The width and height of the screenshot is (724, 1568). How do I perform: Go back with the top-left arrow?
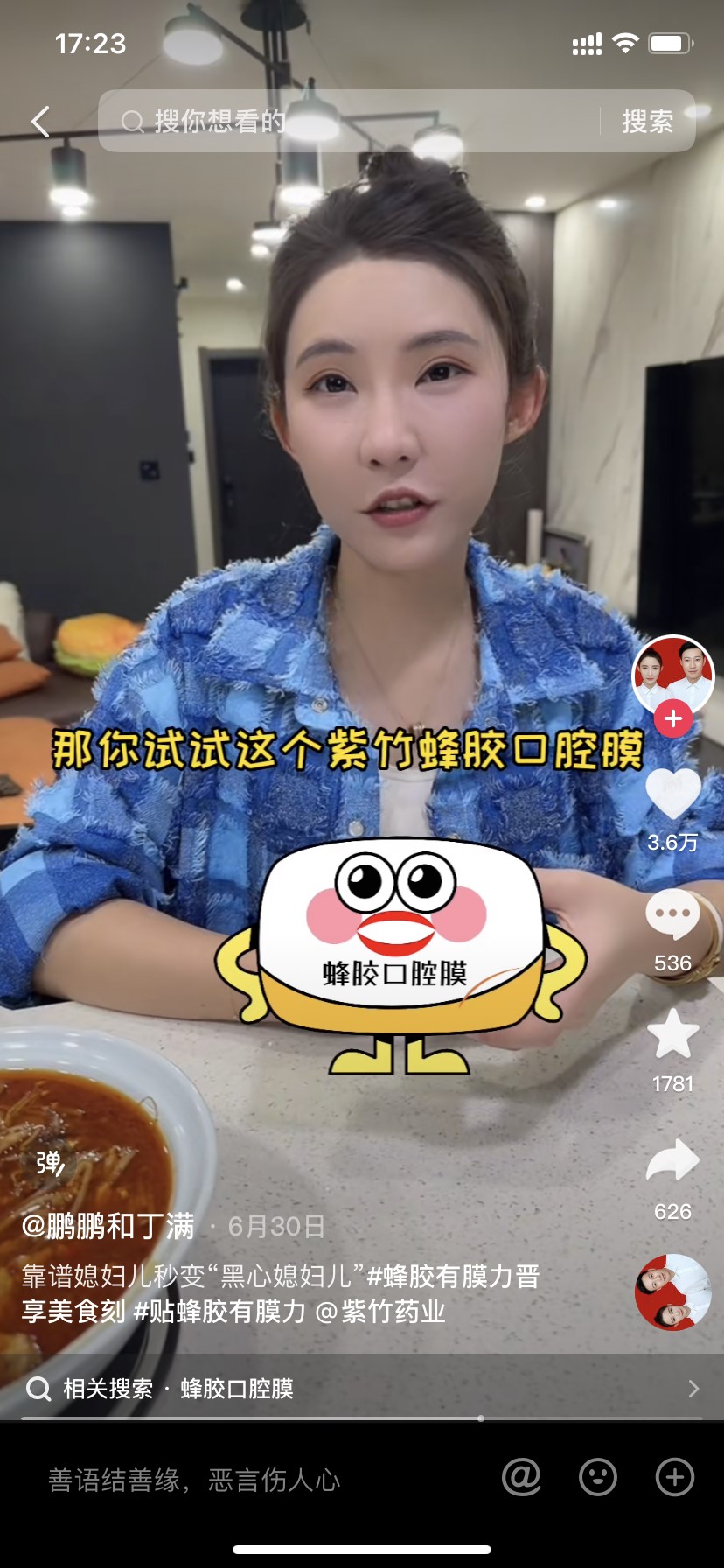click(40, 122)
